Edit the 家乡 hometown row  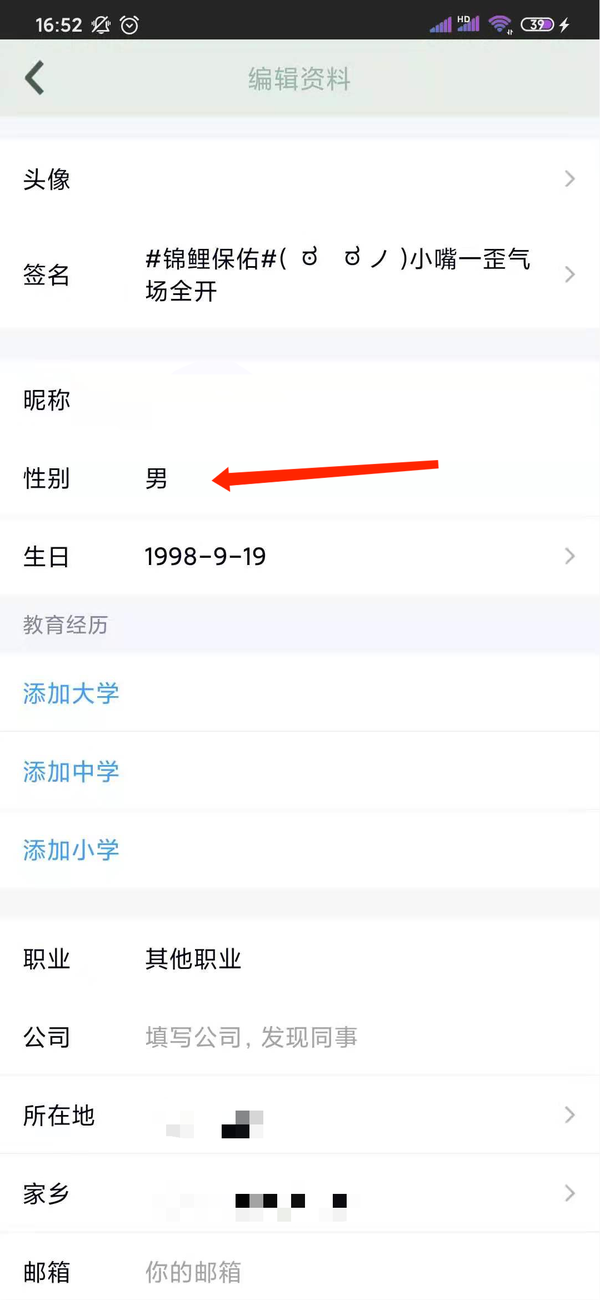[x=300, y=1194]
